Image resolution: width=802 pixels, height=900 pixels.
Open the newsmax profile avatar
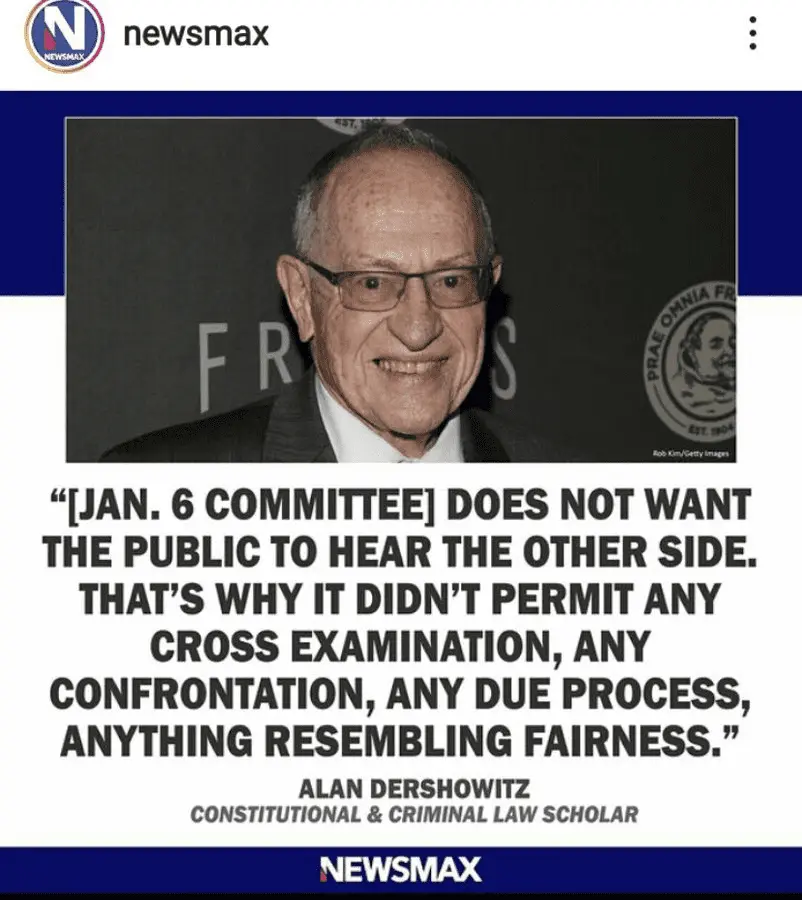63,36
